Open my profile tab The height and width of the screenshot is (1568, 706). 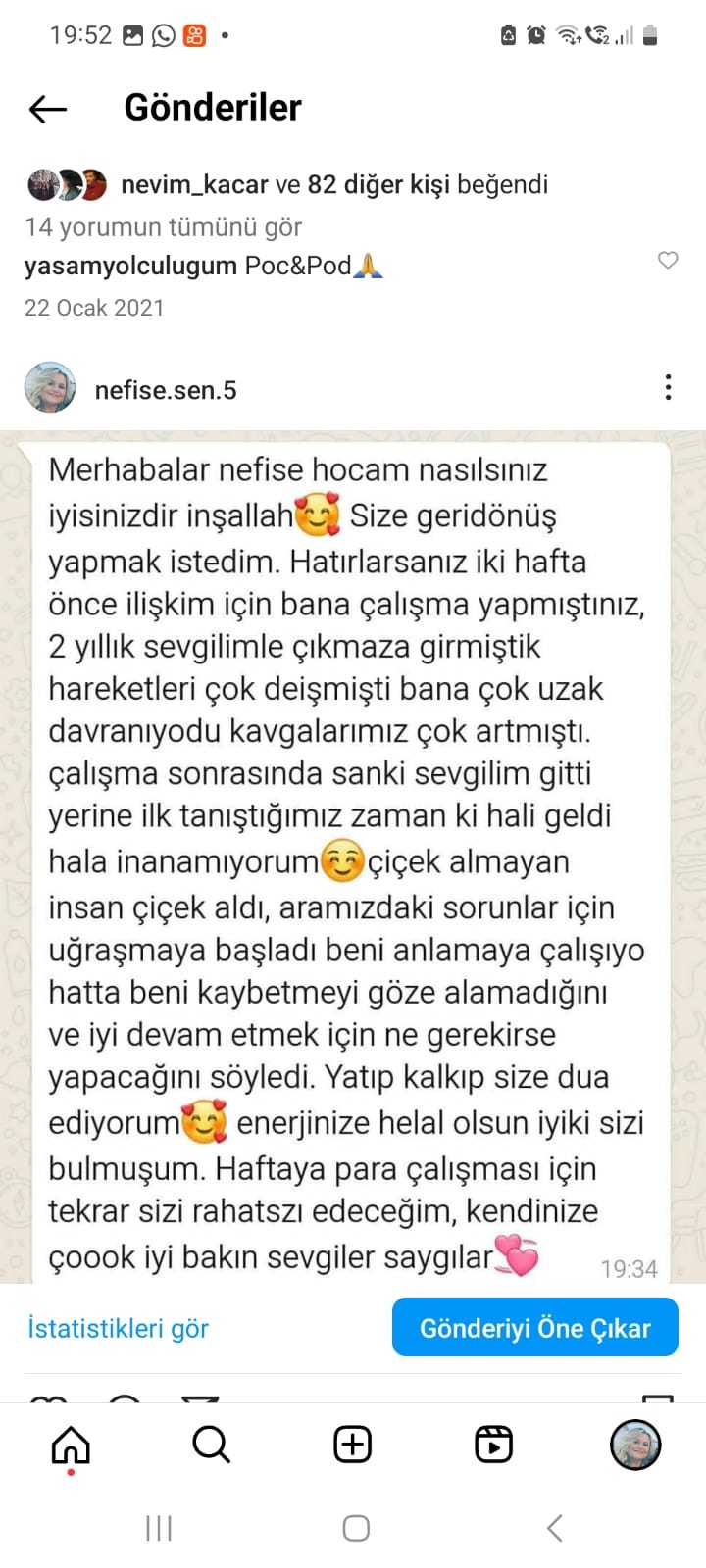[x=635, y=1445]
